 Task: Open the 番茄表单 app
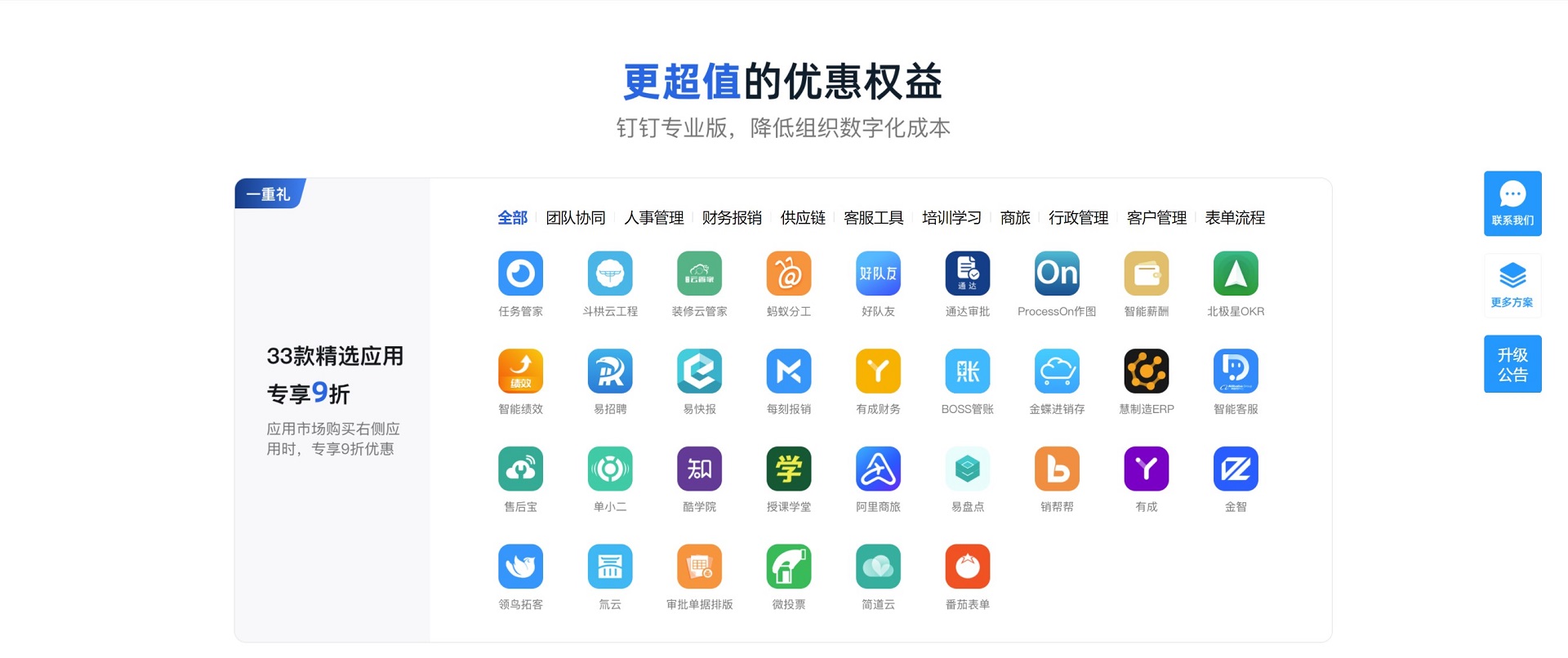click(967, 567)
